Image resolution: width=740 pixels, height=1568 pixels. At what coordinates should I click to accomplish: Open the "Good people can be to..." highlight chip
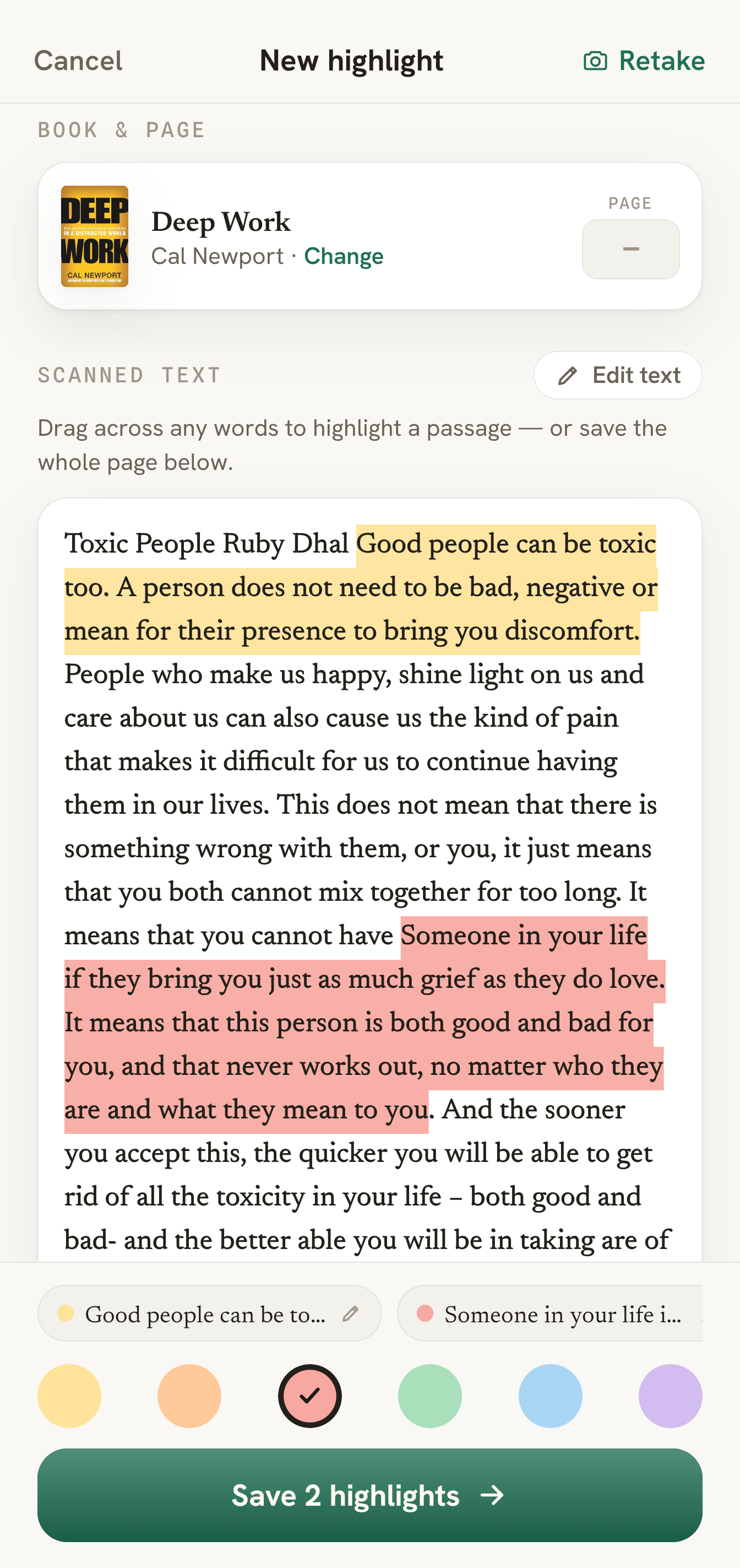point(209,1313)
